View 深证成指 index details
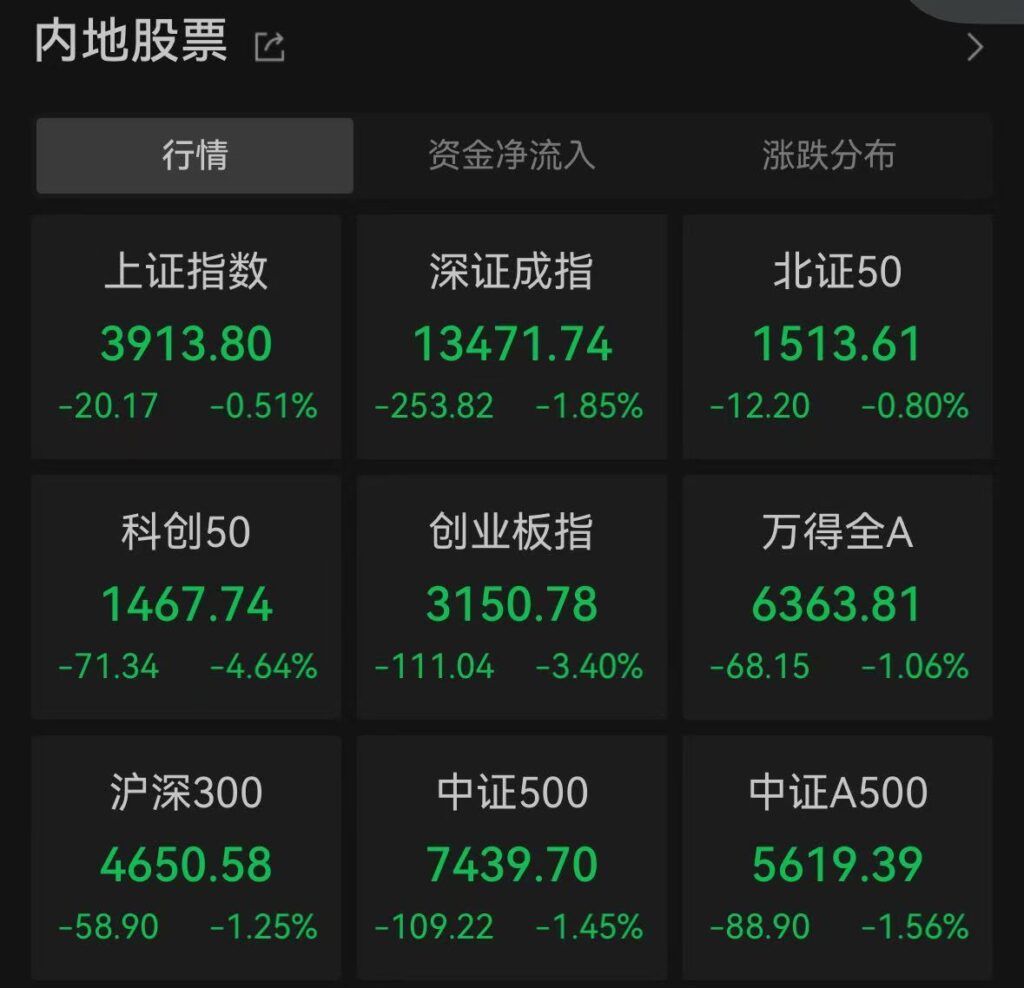This screenshot has width=1024, height=988. (512, 337)
